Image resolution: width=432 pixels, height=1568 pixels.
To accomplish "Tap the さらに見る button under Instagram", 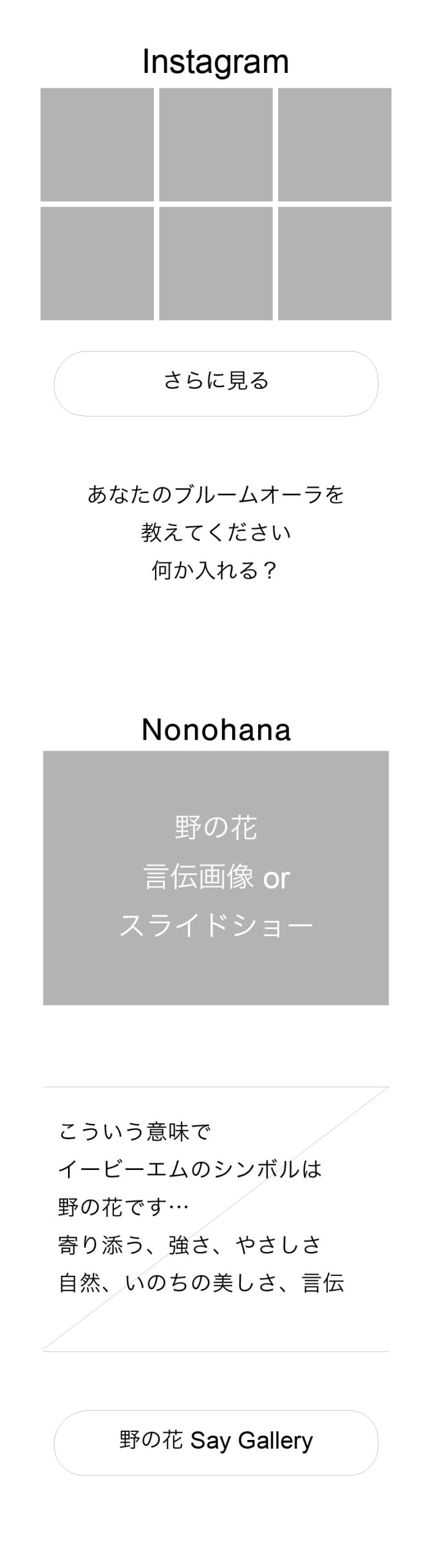I will click(x=216, y=383).
